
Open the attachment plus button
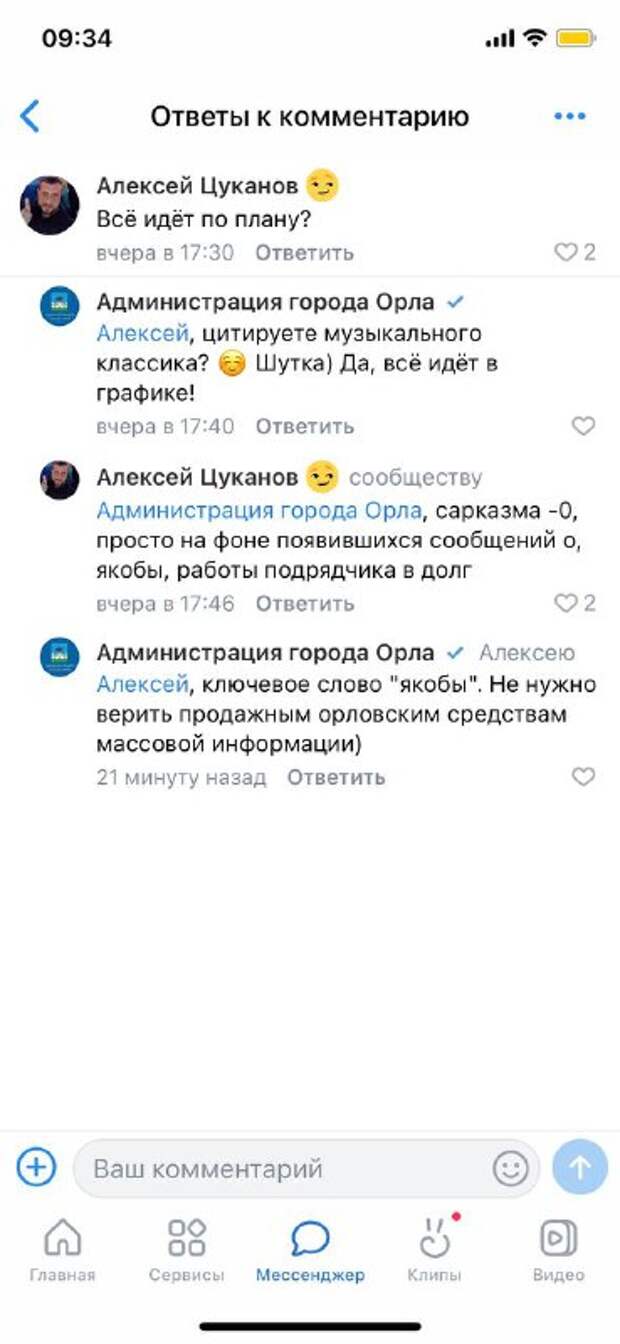pos(36,1167)
